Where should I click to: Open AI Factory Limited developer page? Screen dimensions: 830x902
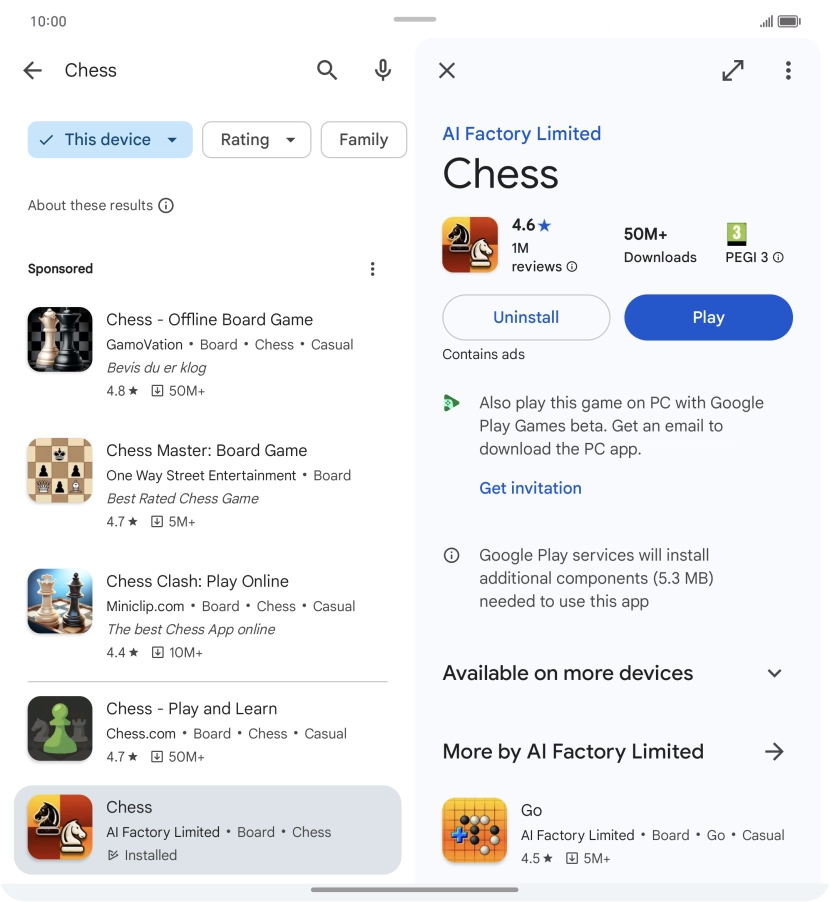click(521, 134)
